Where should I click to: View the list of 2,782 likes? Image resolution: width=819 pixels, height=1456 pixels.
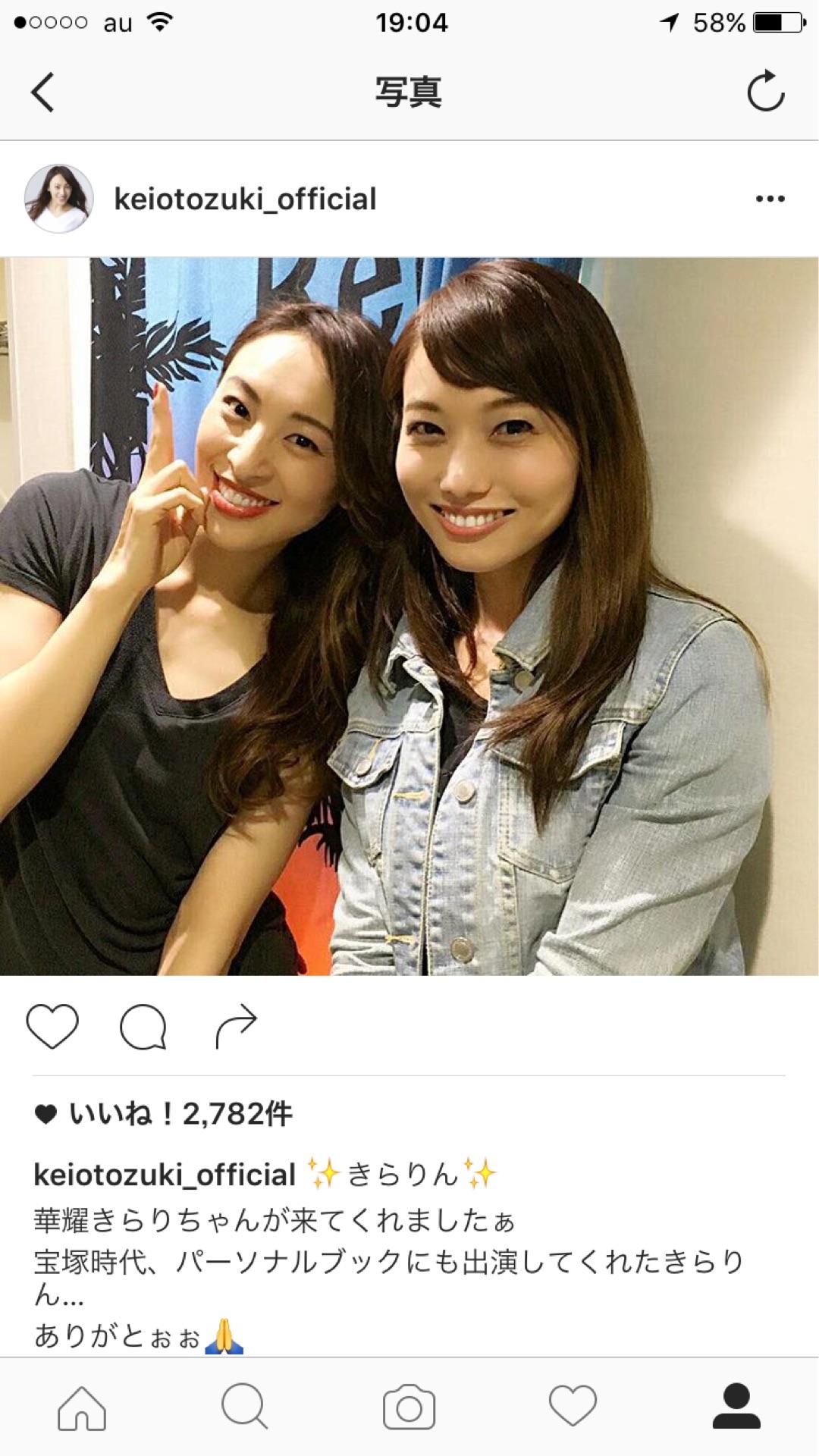tap(180, 1114)
